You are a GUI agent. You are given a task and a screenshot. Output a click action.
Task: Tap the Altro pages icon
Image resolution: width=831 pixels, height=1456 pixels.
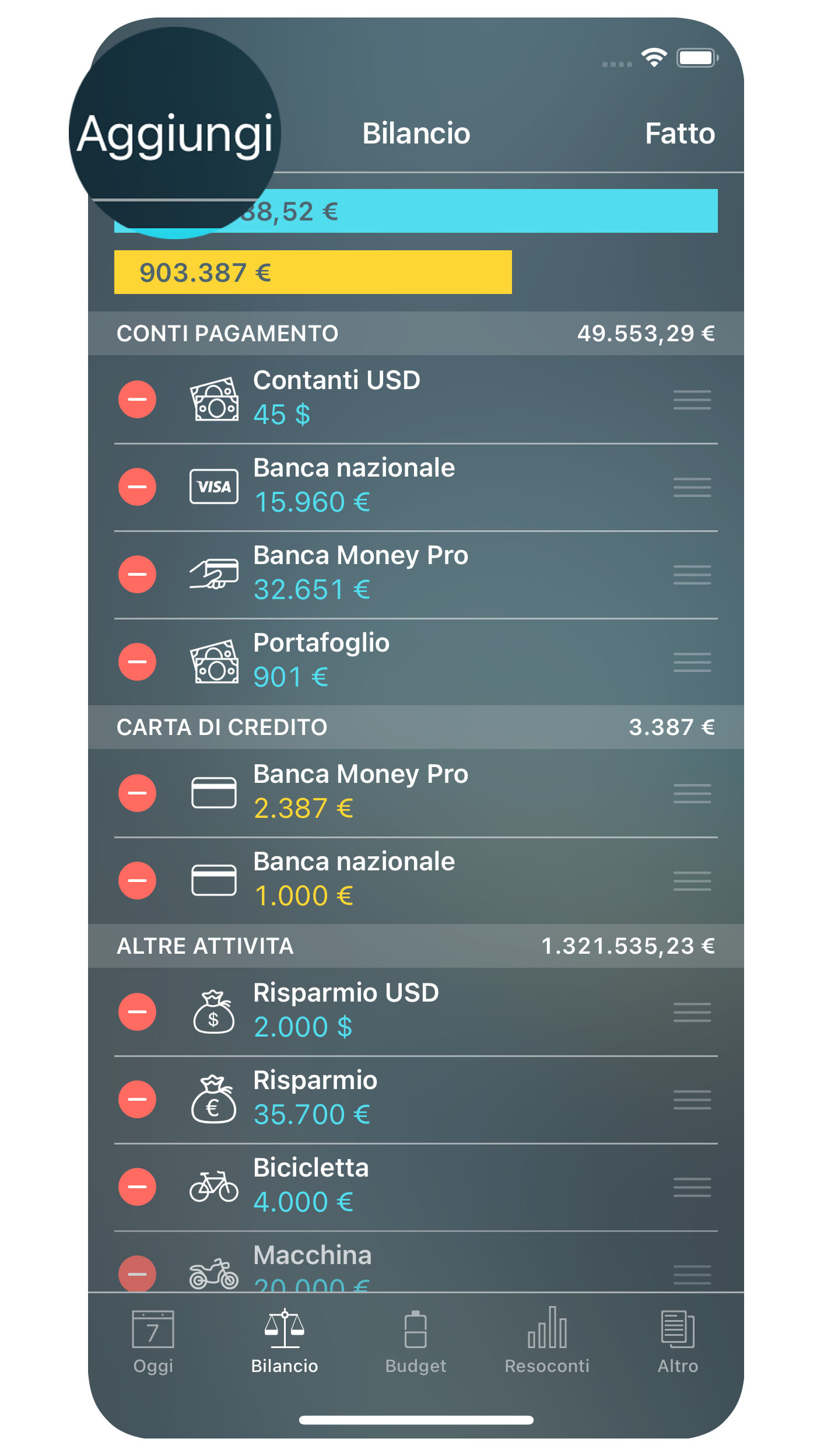click(x=678, y=1338)
